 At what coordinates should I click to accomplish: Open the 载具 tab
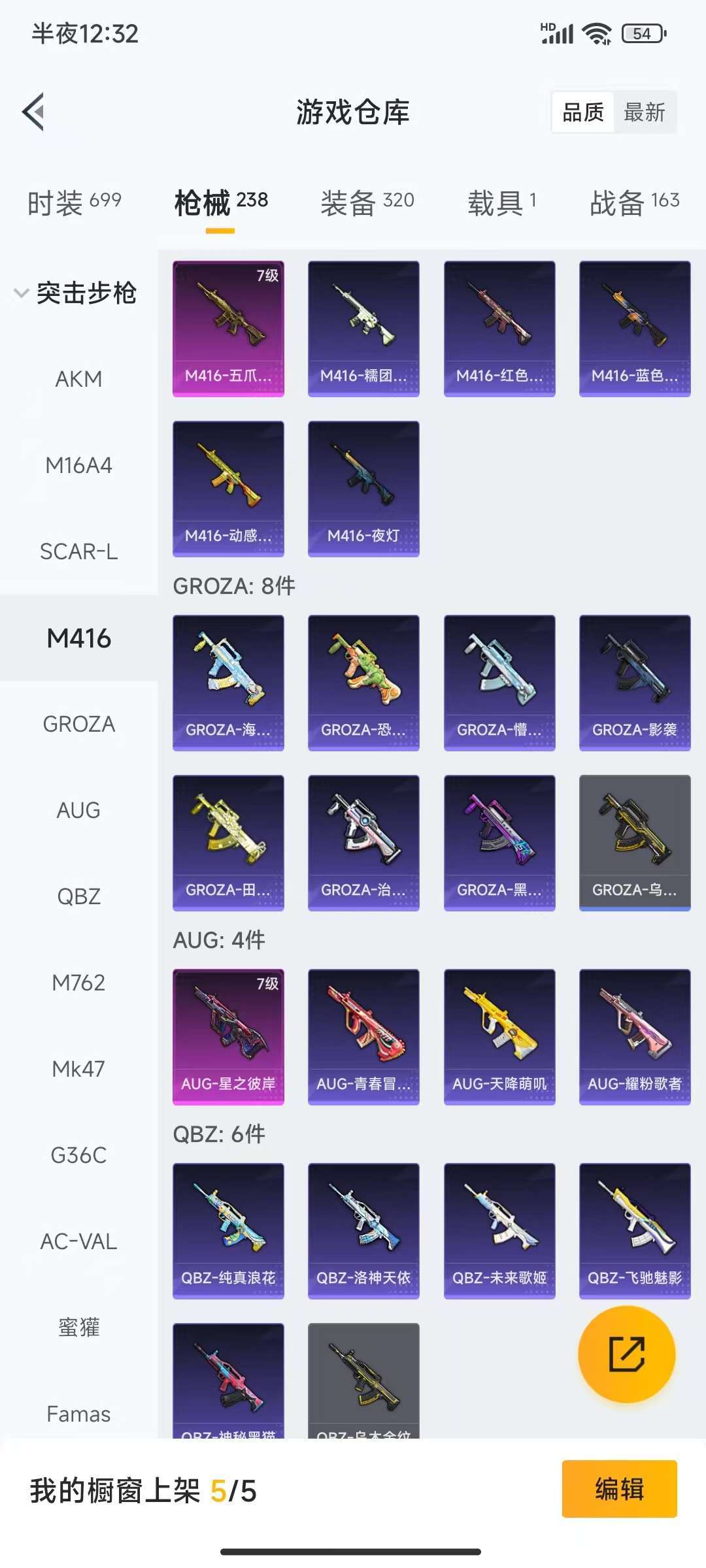pyautogui.click(x=502, y=203)
